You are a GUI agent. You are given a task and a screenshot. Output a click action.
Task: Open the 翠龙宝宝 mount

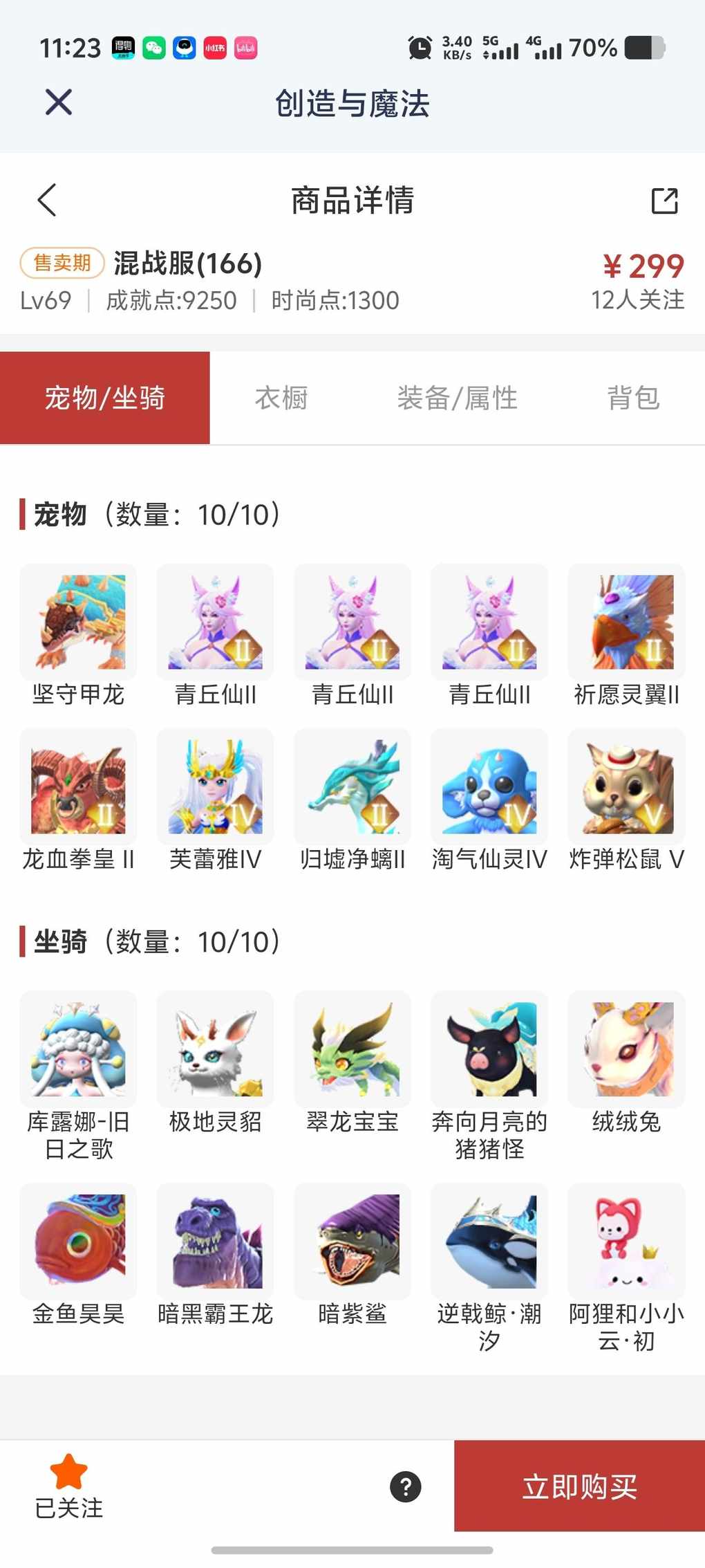[x=352, y=1049]
